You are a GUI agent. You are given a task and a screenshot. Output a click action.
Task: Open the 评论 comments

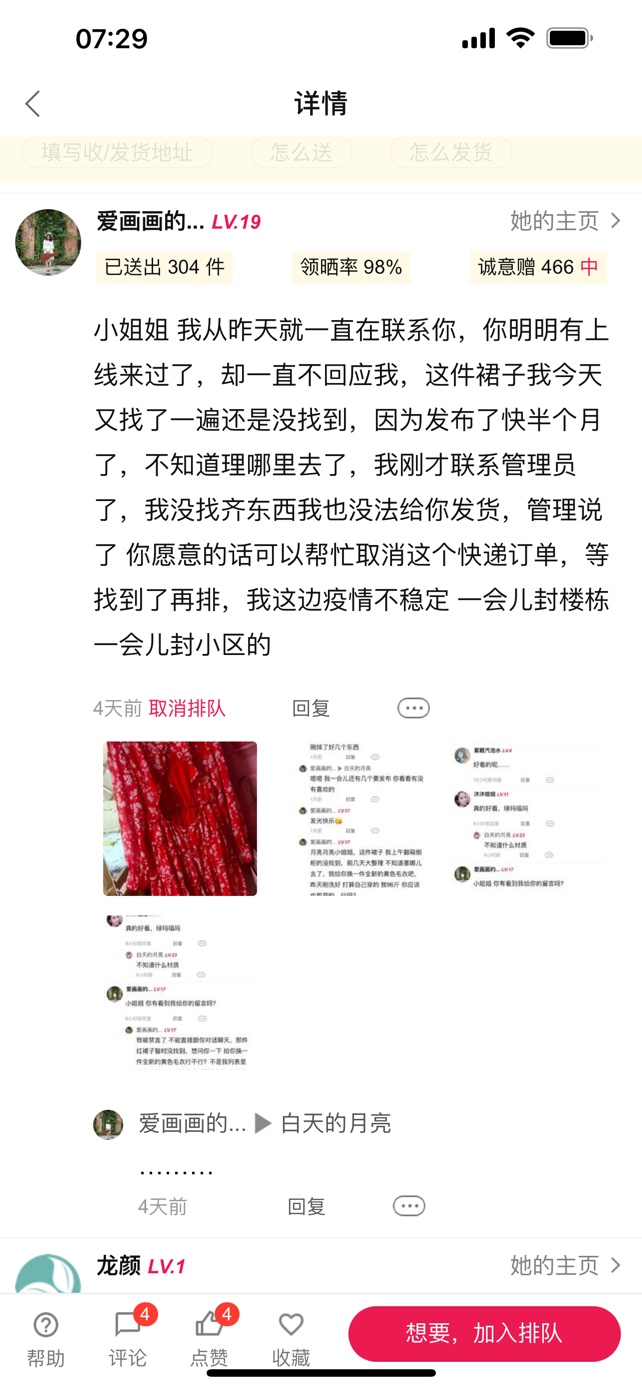pyautogui.click(x=127, y=1338)
